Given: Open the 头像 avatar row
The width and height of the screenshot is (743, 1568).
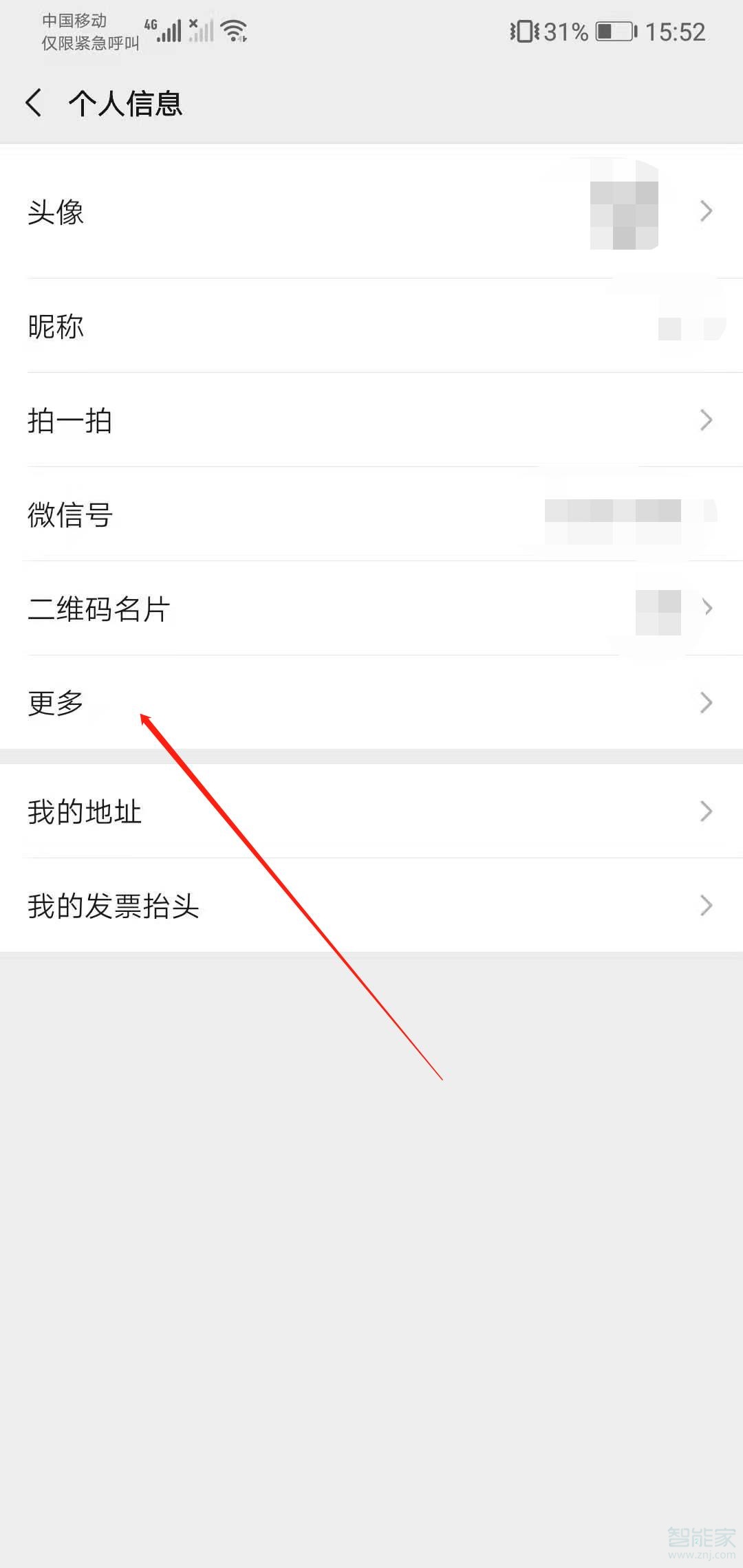Looking at the screenshot, I should click(371, 211).
